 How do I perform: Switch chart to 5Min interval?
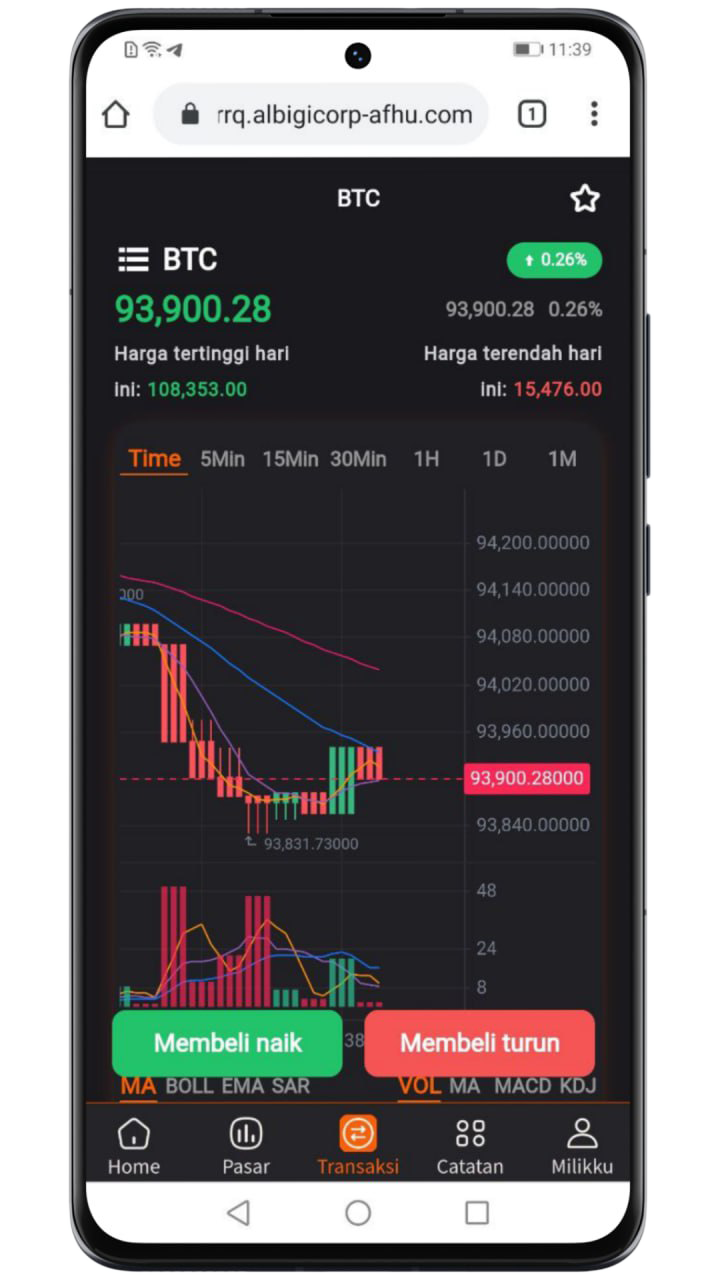[222, 459]
